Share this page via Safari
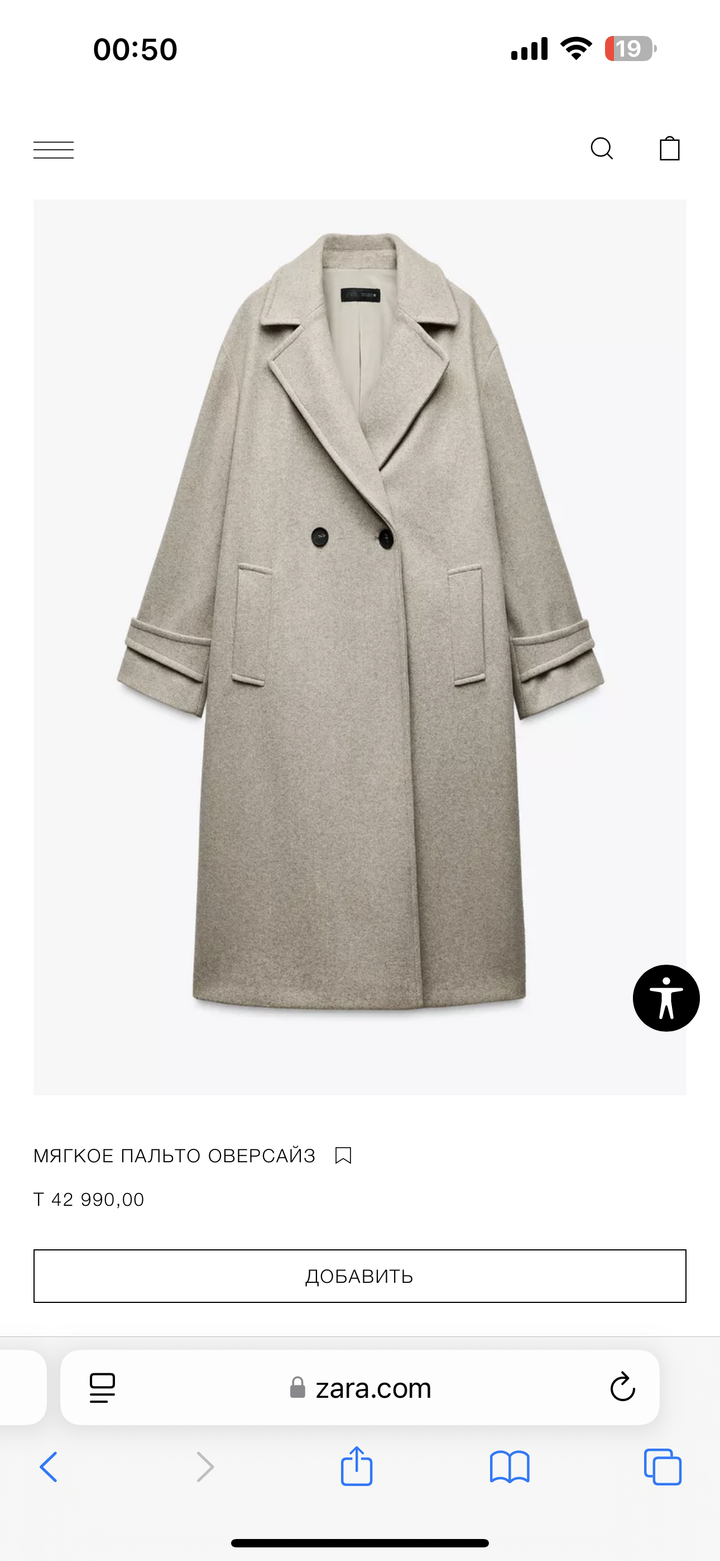Viewport: 720px width, 1561px height. (x=357, y=1466)
